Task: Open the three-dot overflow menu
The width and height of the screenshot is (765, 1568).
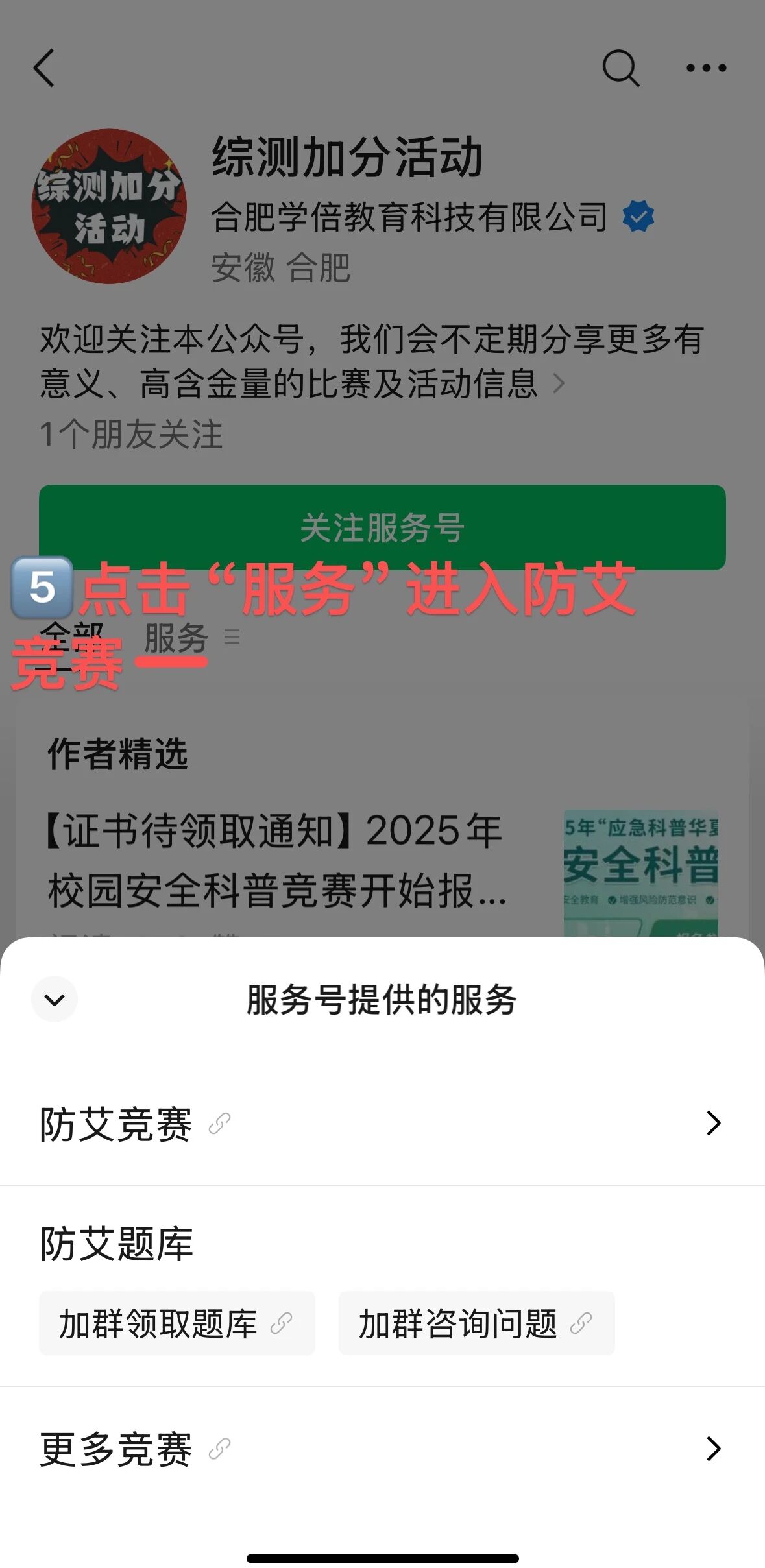Action: click(x=706, y=68)
